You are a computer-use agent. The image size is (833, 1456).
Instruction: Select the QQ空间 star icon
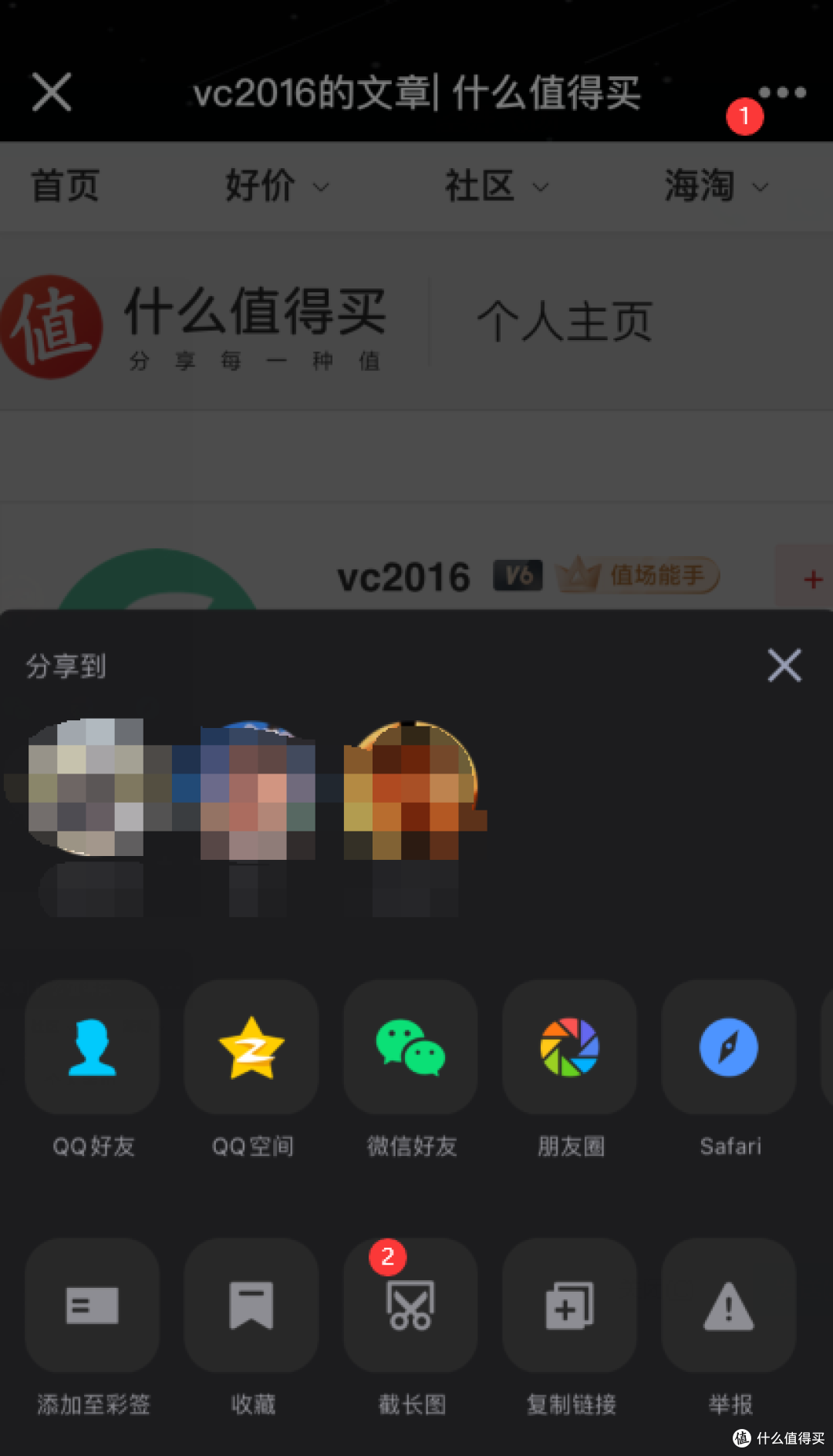(251, 1049)
